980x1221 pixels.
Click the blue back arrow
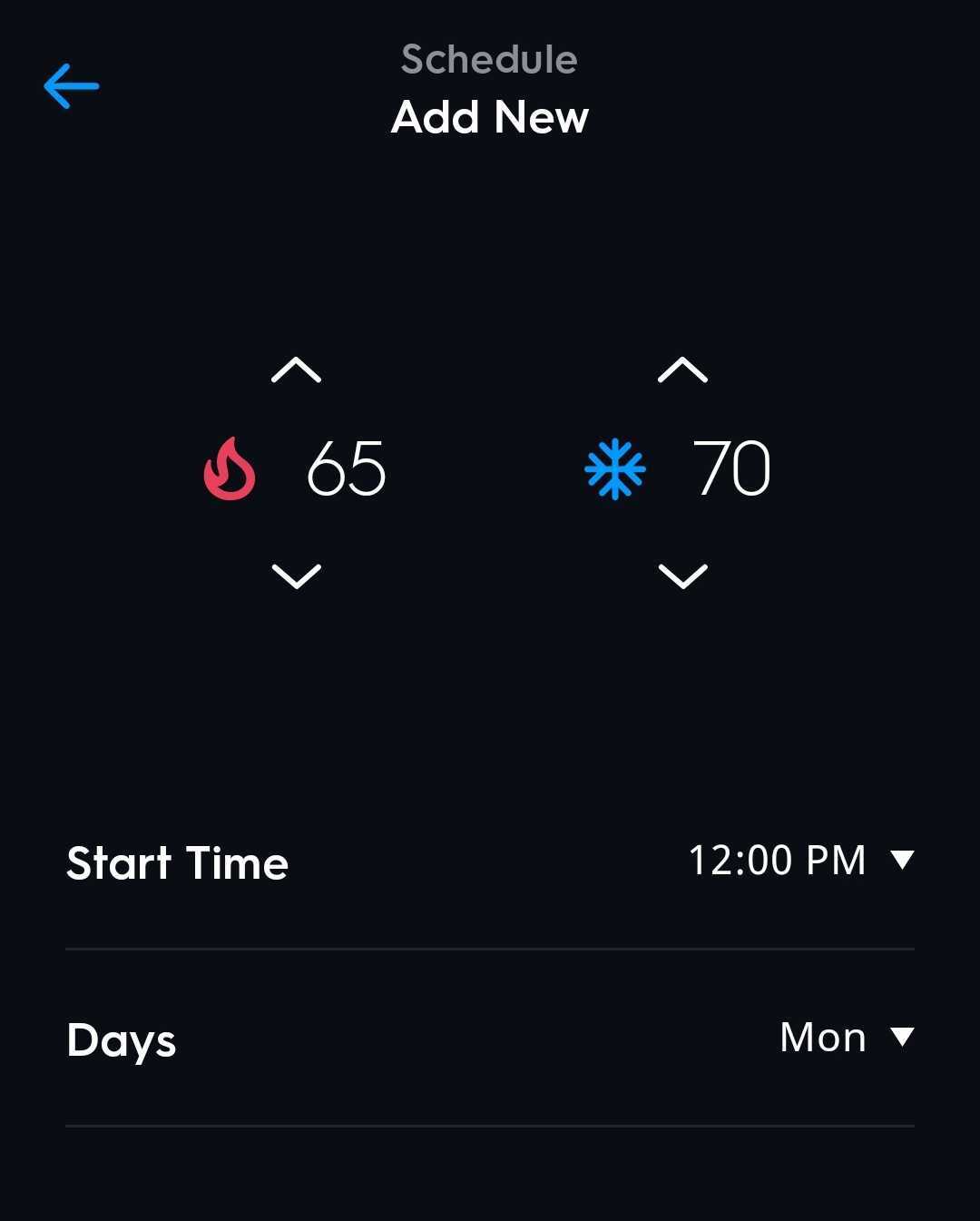point(71,86)
